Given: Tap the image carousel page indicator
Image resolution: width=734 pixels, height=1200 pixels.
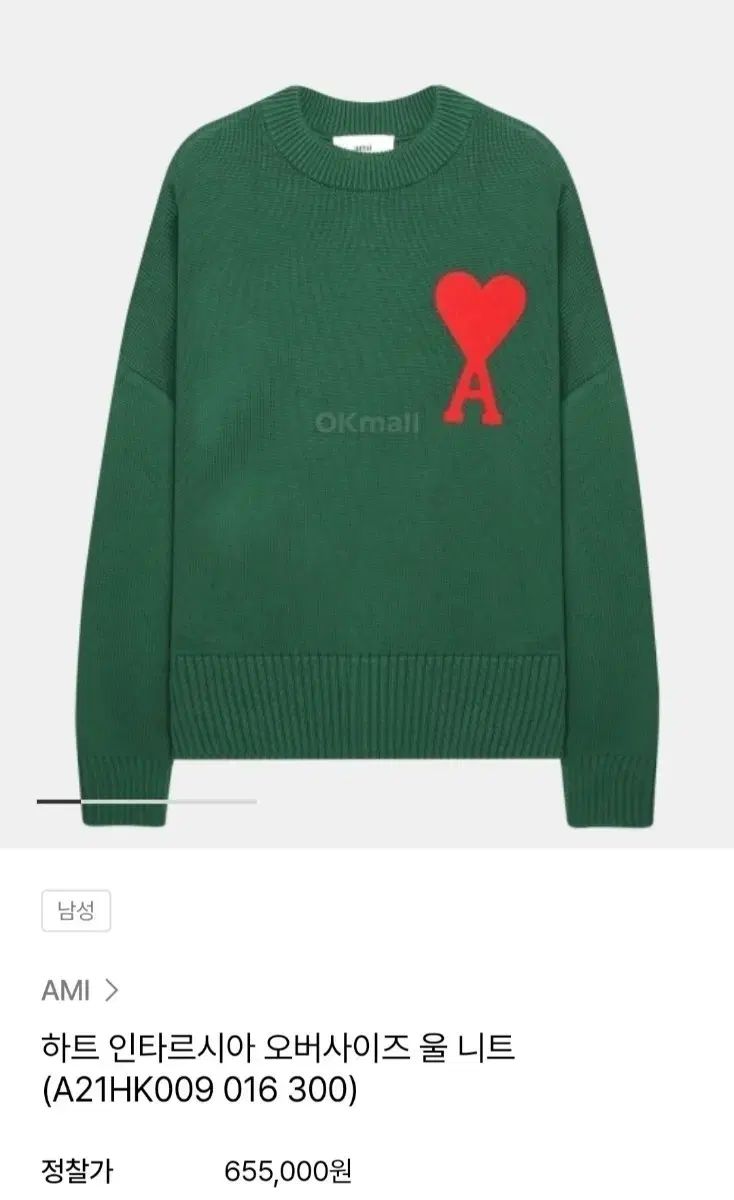Looking at the screenshot, I should pyautogui.click(x=147, y=801).
